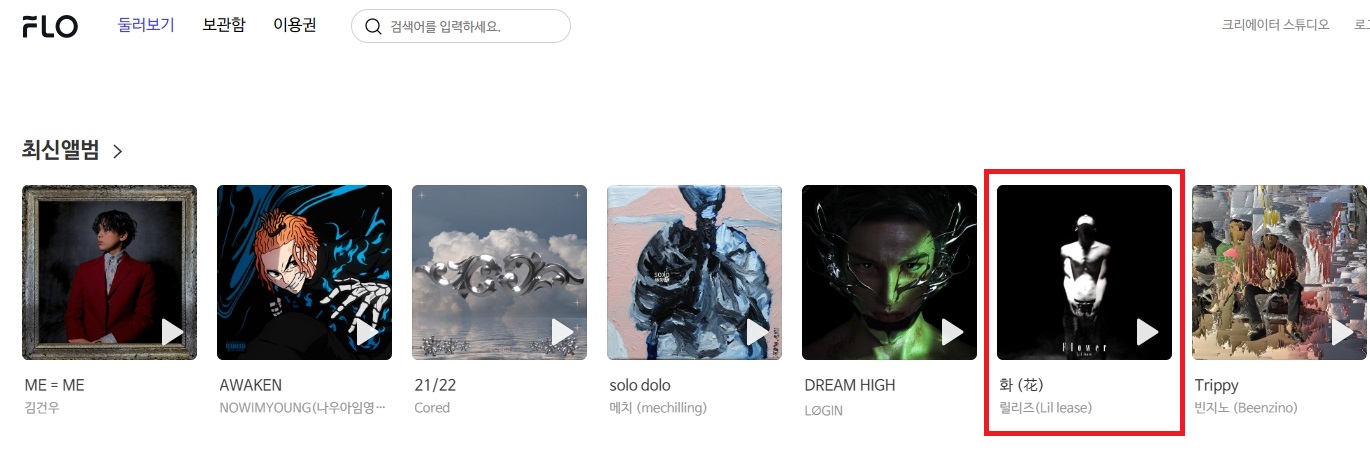
Task: Focus the 검색어를 입력하세요 search box
Action: tap(470, 27)
